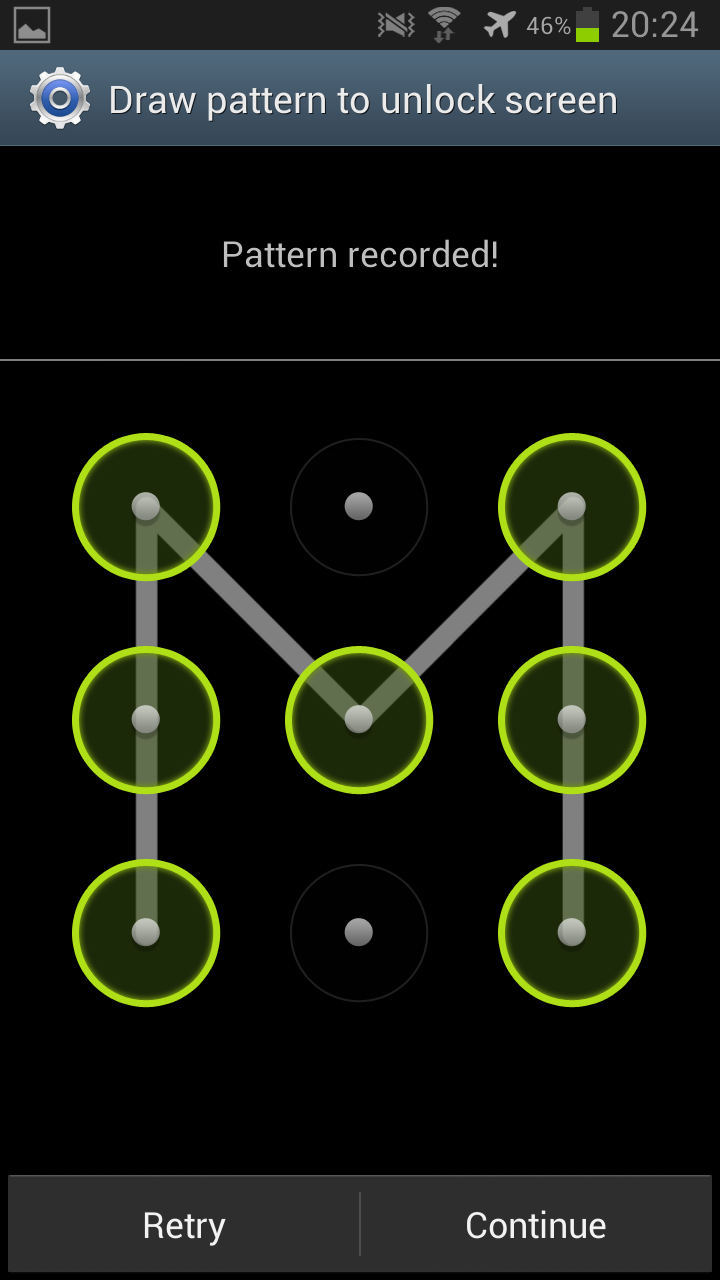Viewport: 720px width, 1280px height.
Task: Tap the bottom-right pattern dot
Action: tap(572, 933)
